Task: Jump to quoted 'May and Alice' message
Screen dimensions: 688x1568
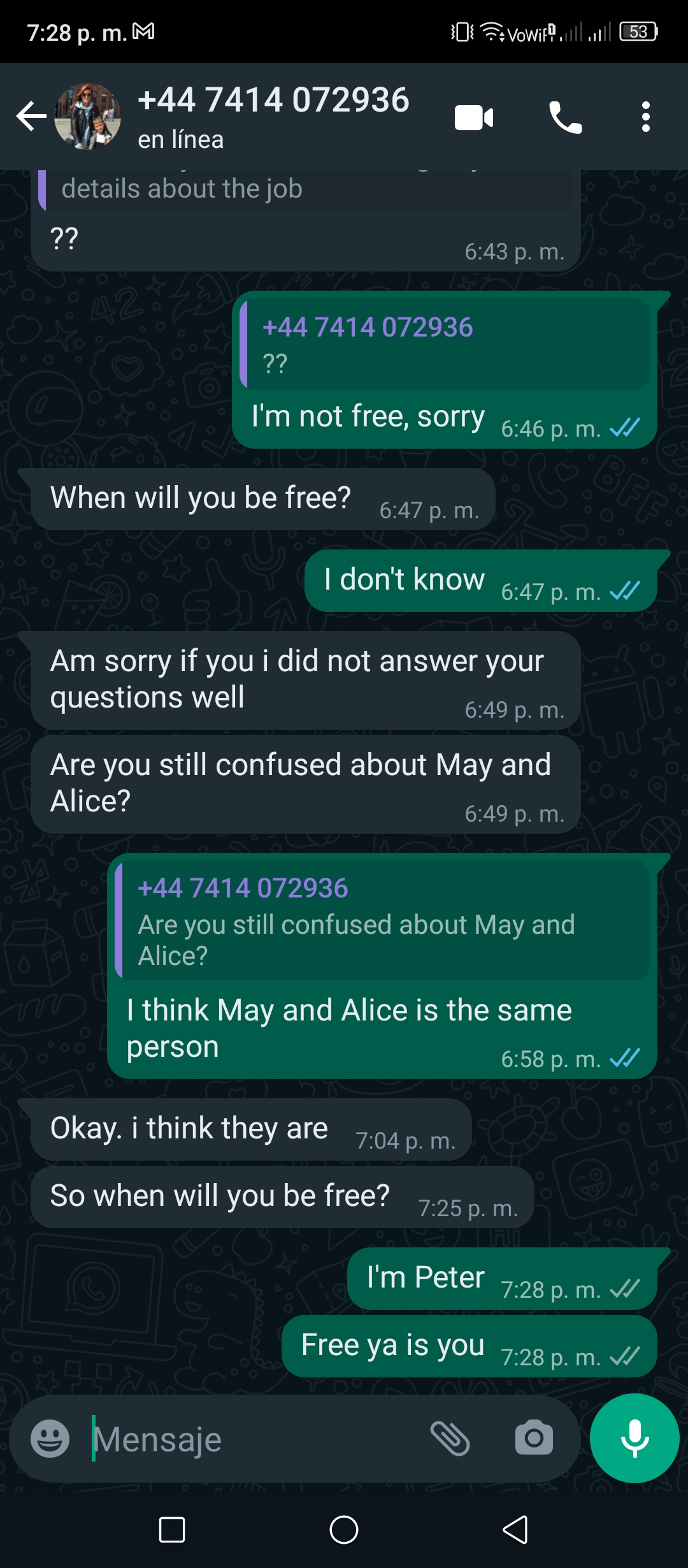Action: click(382, 920)
